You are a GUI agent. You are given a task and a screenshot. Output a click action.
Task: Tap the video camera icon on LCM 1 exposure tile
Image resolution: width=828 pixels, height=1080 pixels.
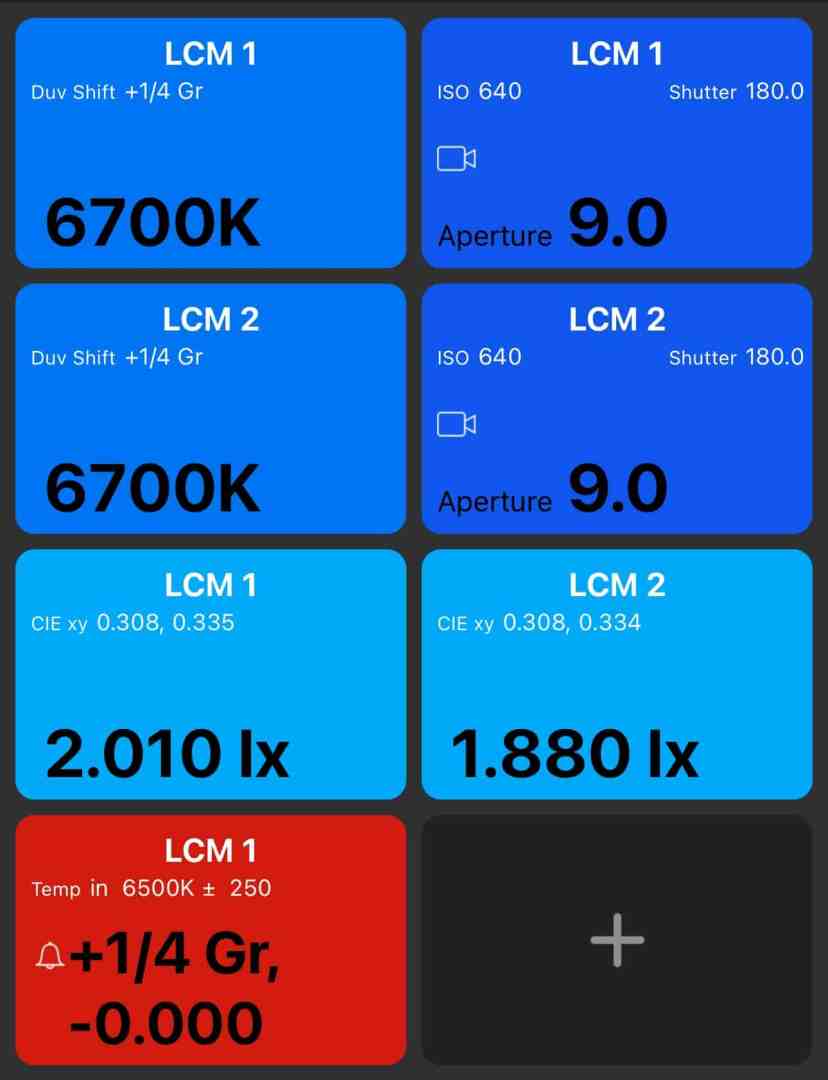(x=456, y=158)
